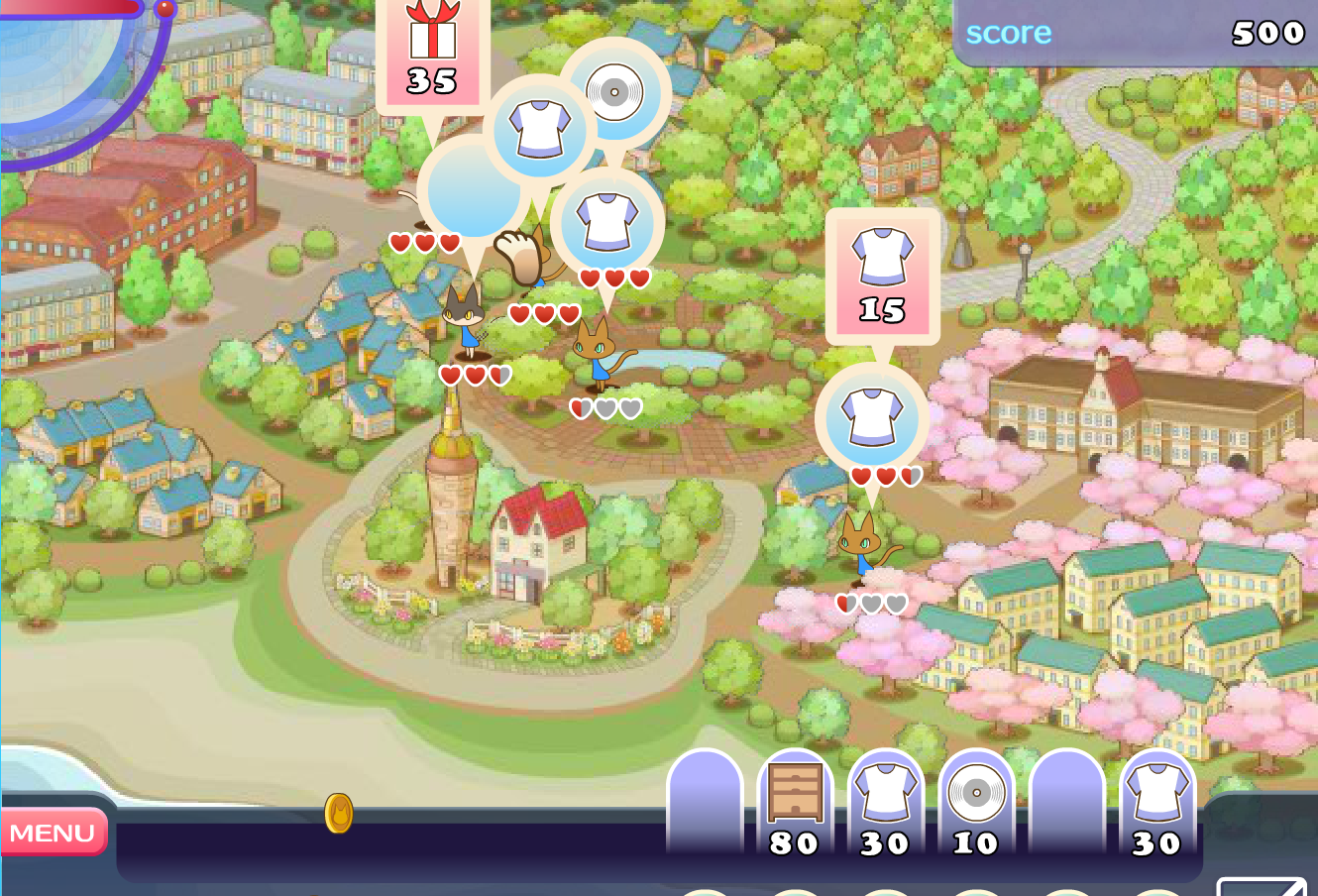Select the CD item costing 10
The image size is (1318, 896).
976,805
